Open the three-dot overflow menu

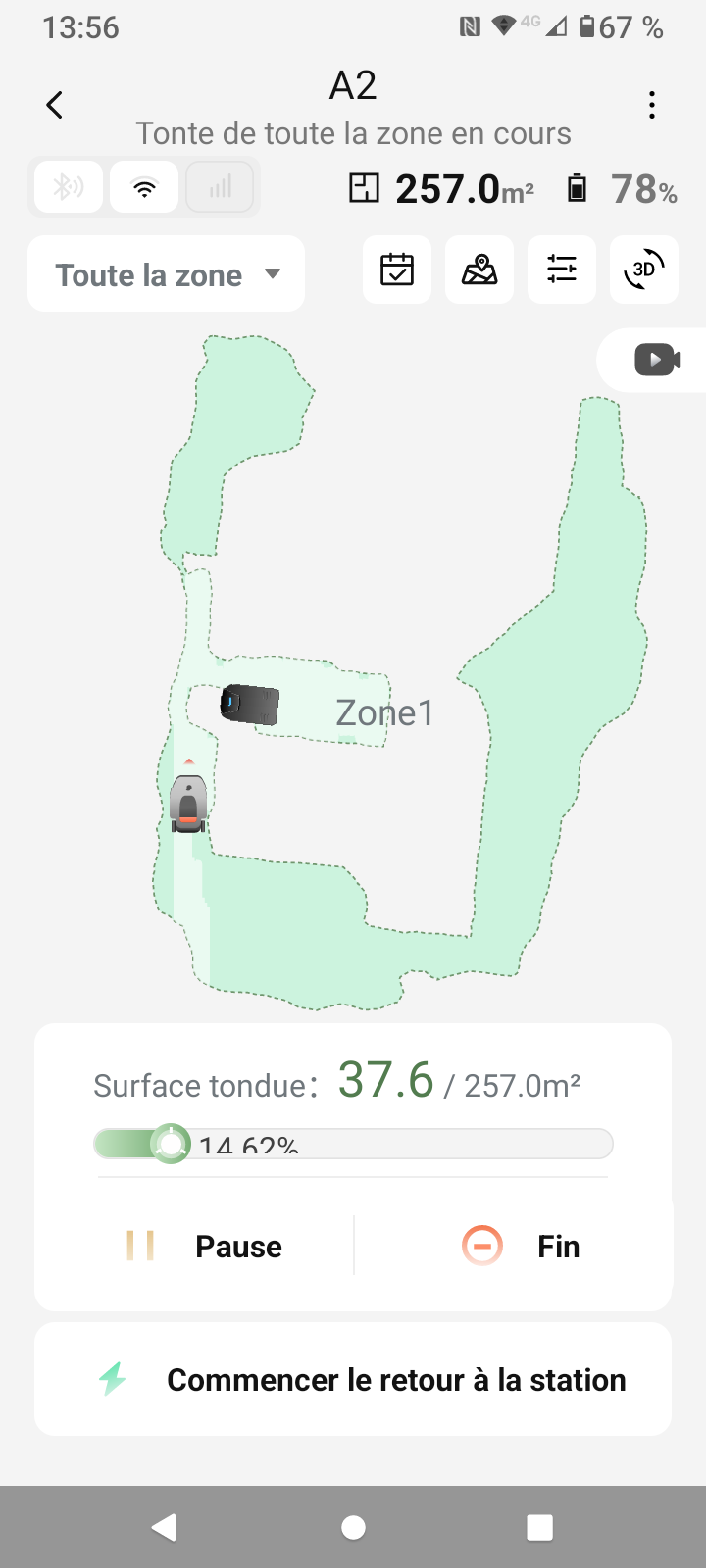[652, 105]
